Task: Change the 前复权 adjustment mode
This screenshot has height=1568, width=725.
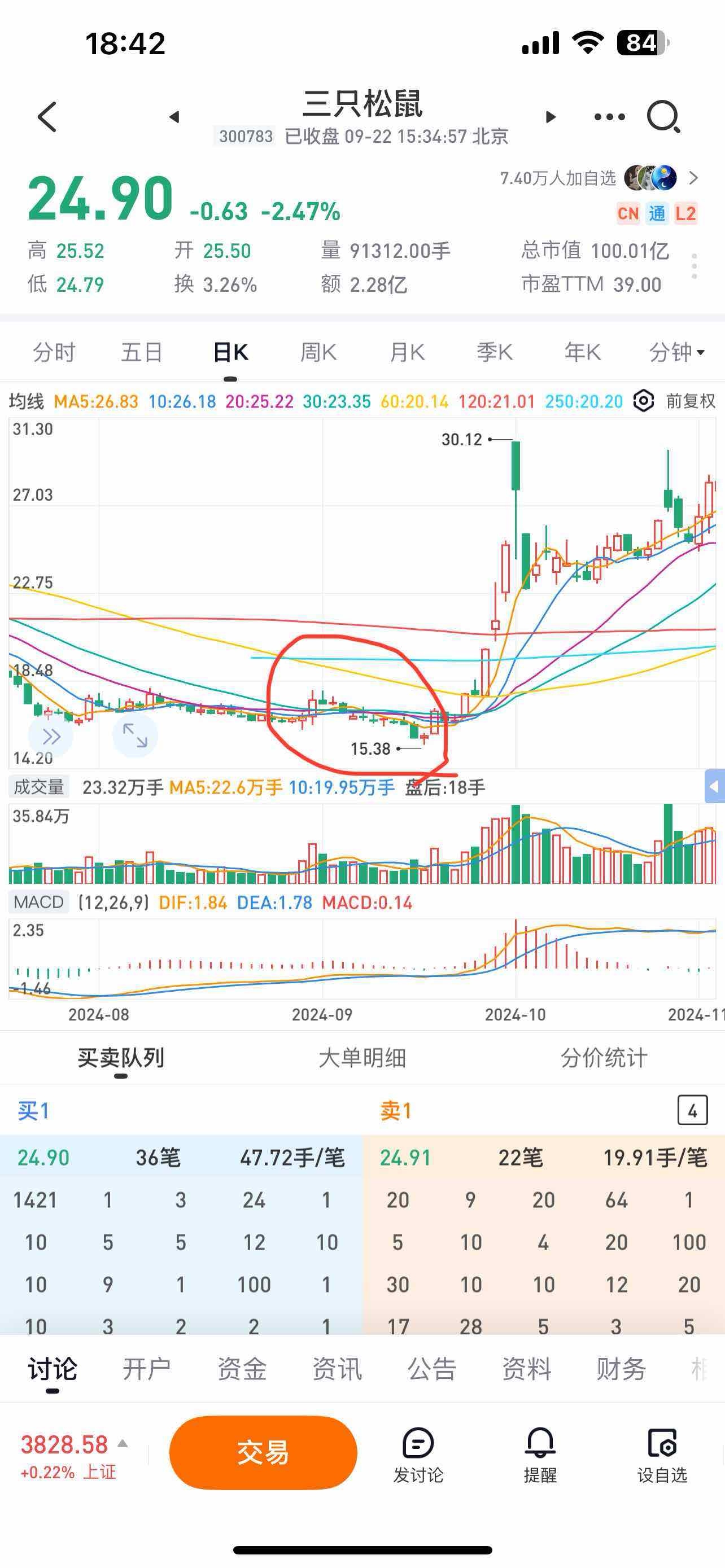Action: click(691, 401)
